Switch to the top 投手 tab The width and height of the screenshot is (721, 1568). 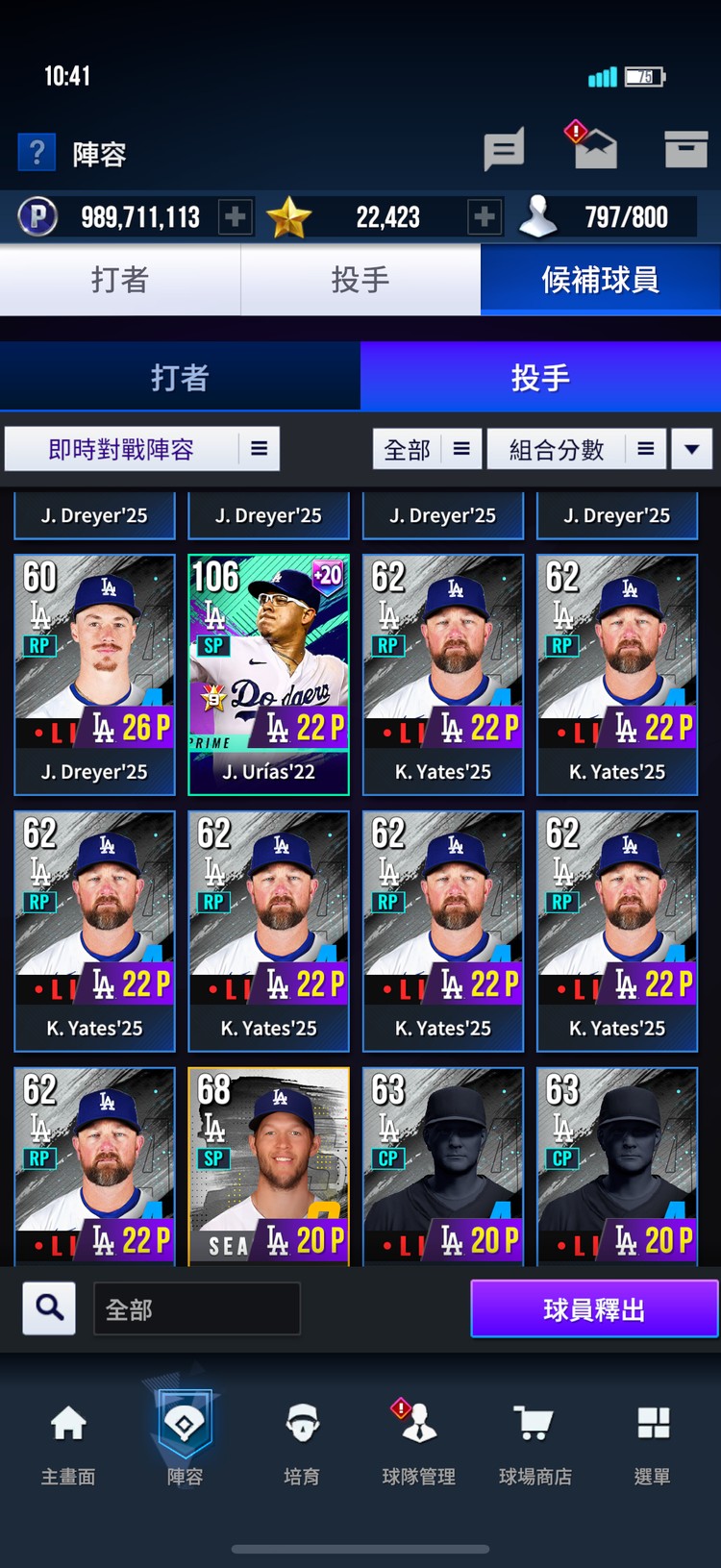(x=360, y=280)
